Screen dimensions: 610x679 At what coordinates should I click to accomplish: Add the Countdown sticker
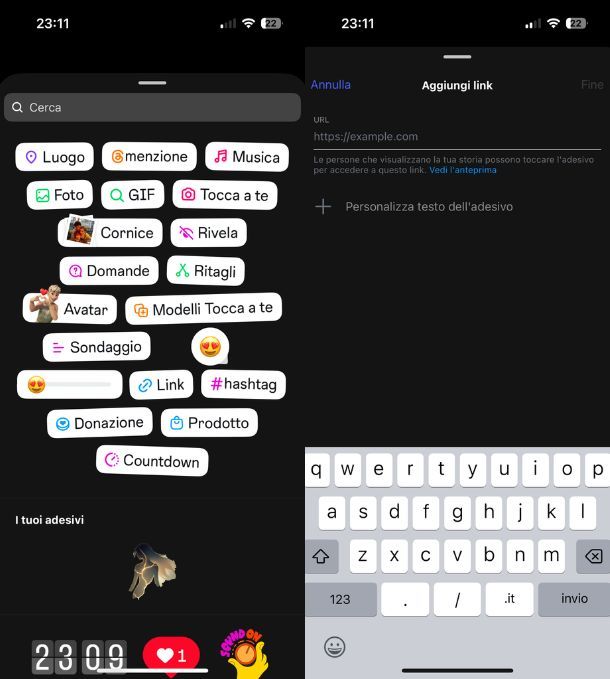153,461
